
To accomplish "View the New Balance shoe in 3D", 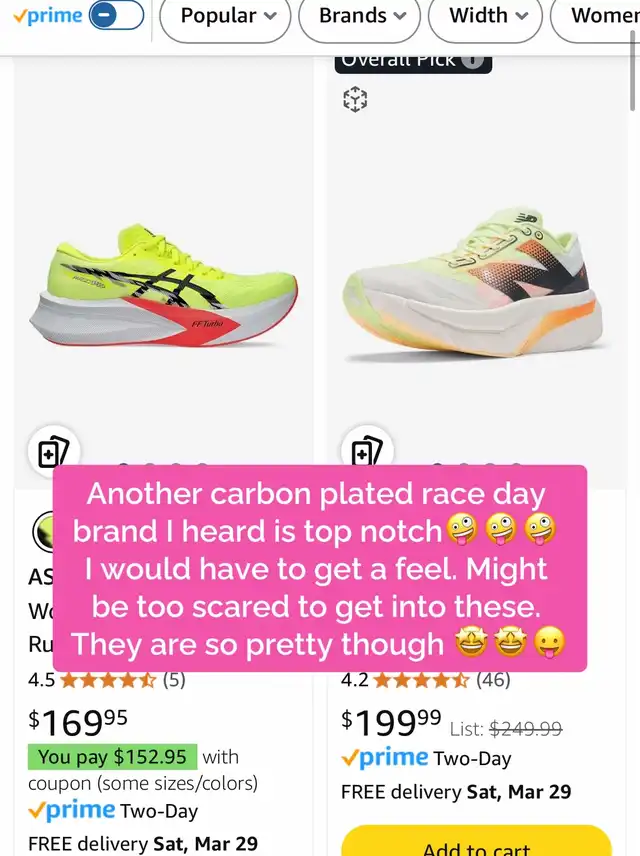I will 355,100.
